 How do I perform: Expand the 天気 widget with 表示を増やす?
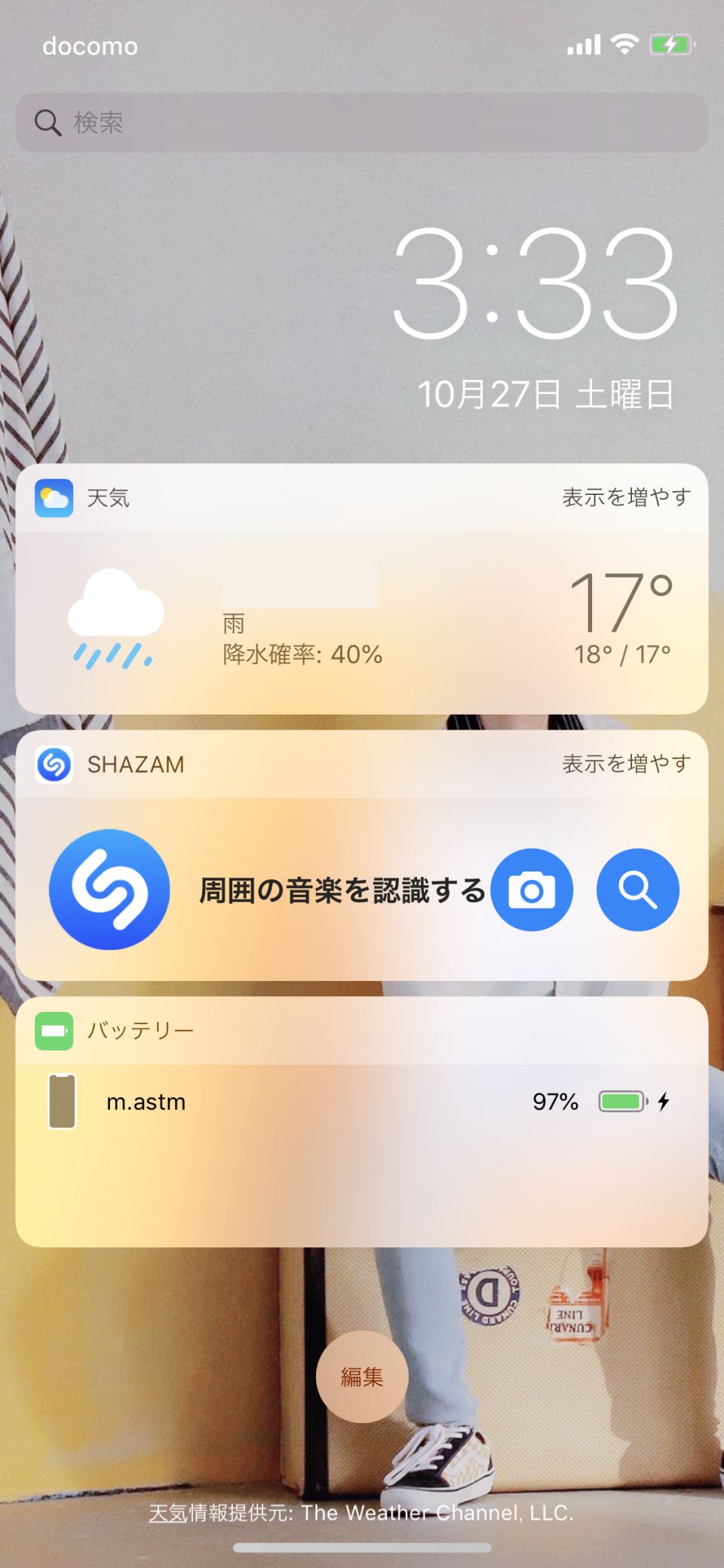coord(626,497)
